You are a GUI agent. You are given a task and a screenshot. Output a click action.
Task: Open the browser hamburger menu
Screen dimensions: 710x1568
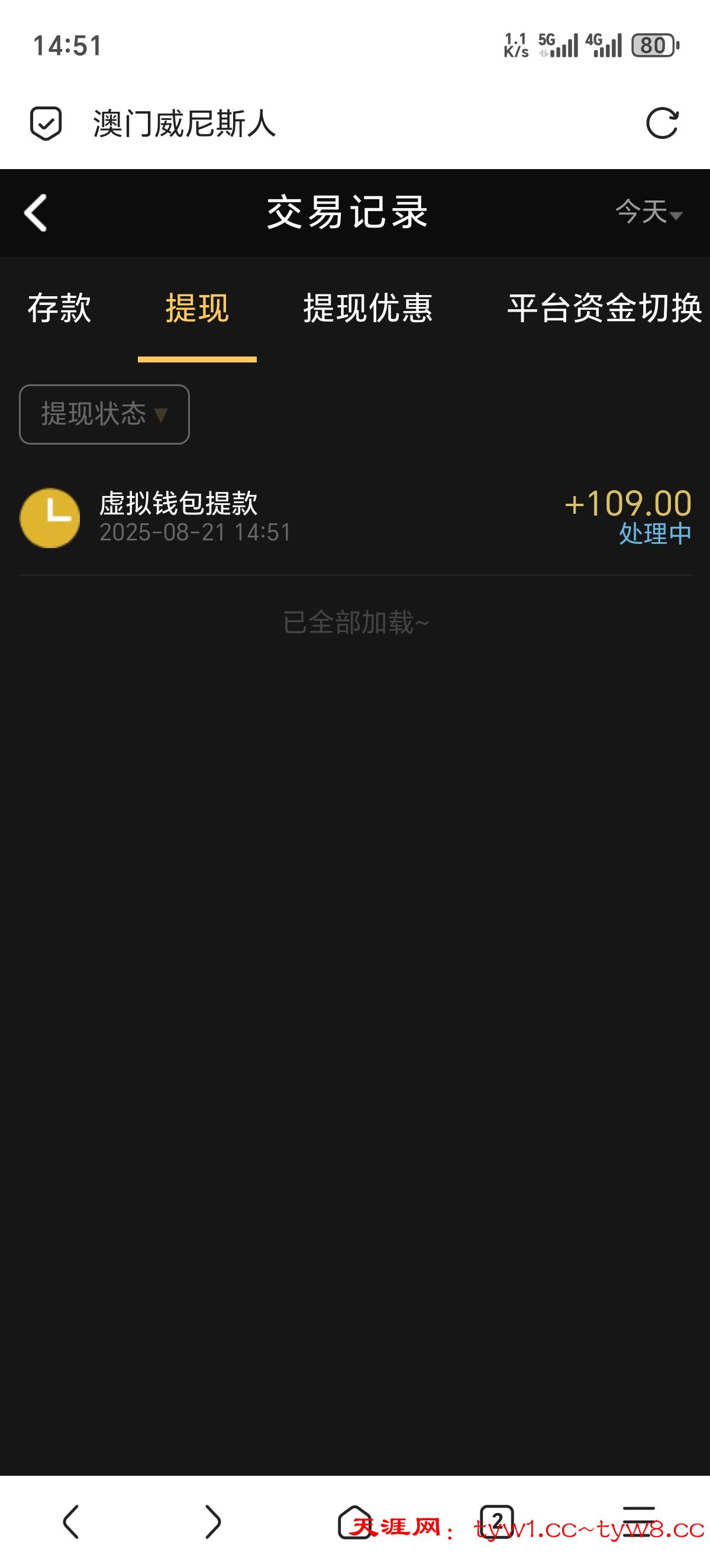pyautogui.click(x=639, y=1522)
